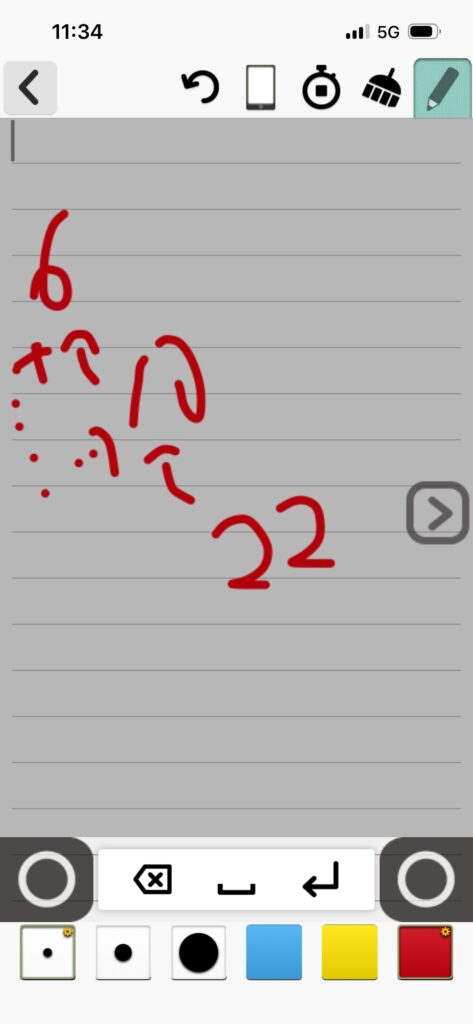
Task: Go back using the top-left arrow
Action: (29, 88)
